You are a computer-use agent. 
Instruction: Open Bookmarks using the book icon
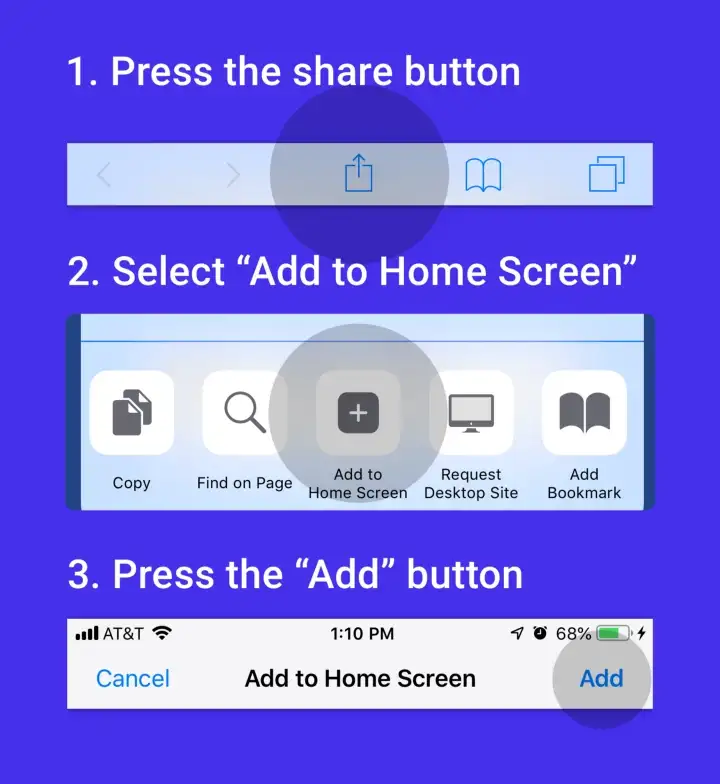click(484, 173)
